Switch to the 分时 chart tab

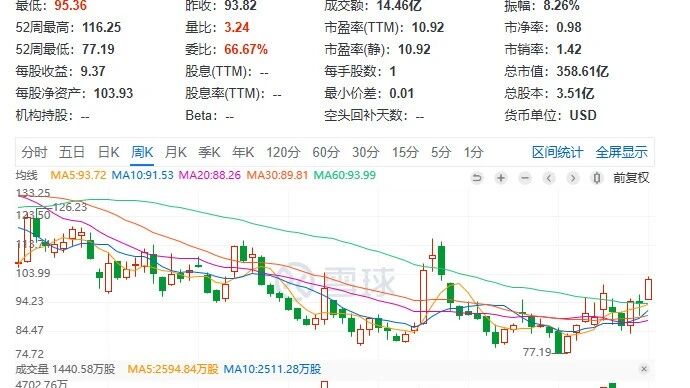[x=34, y=152]
